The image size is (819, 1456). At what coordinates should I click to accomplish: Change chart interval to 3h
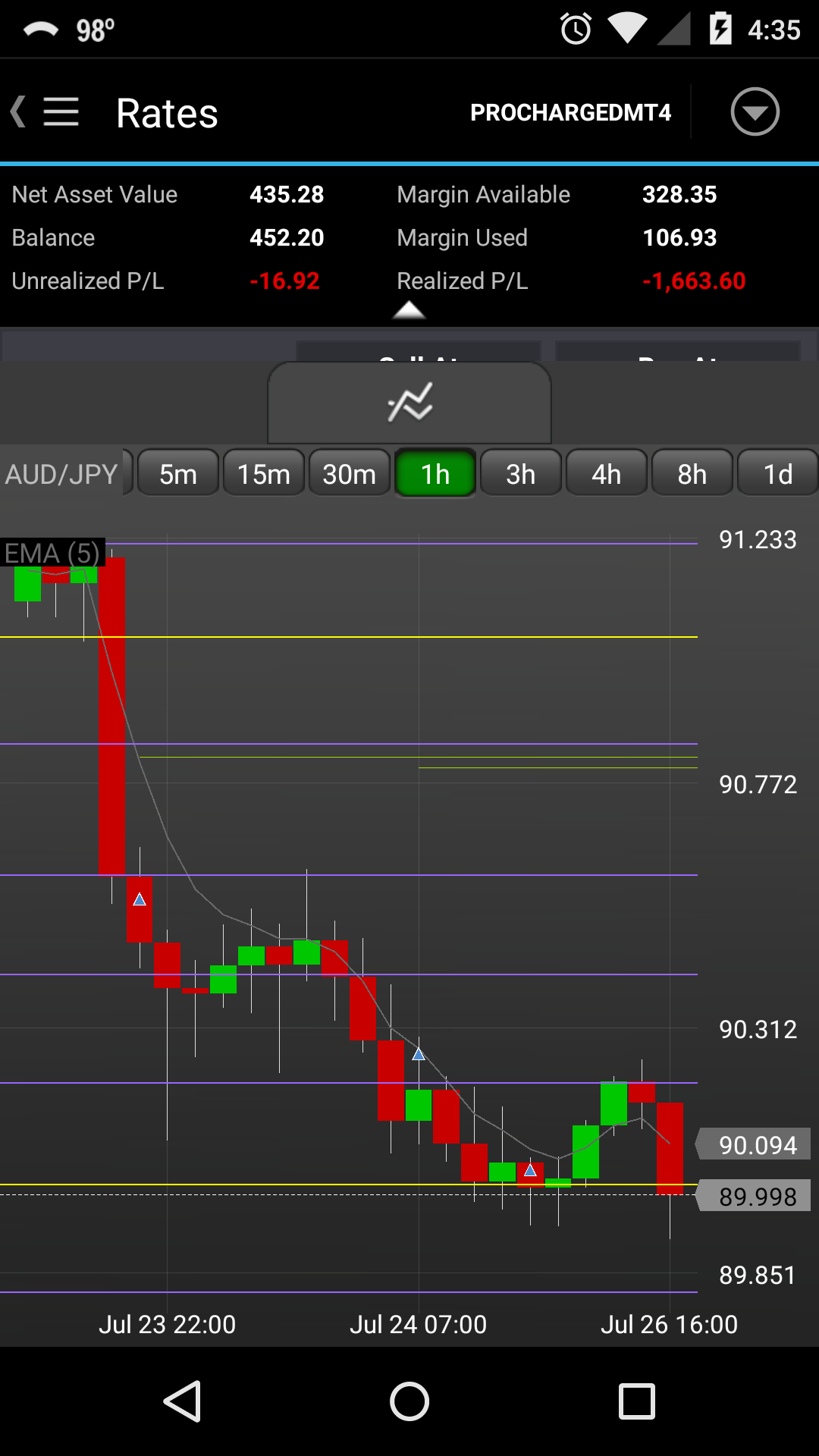click(521, 474)
